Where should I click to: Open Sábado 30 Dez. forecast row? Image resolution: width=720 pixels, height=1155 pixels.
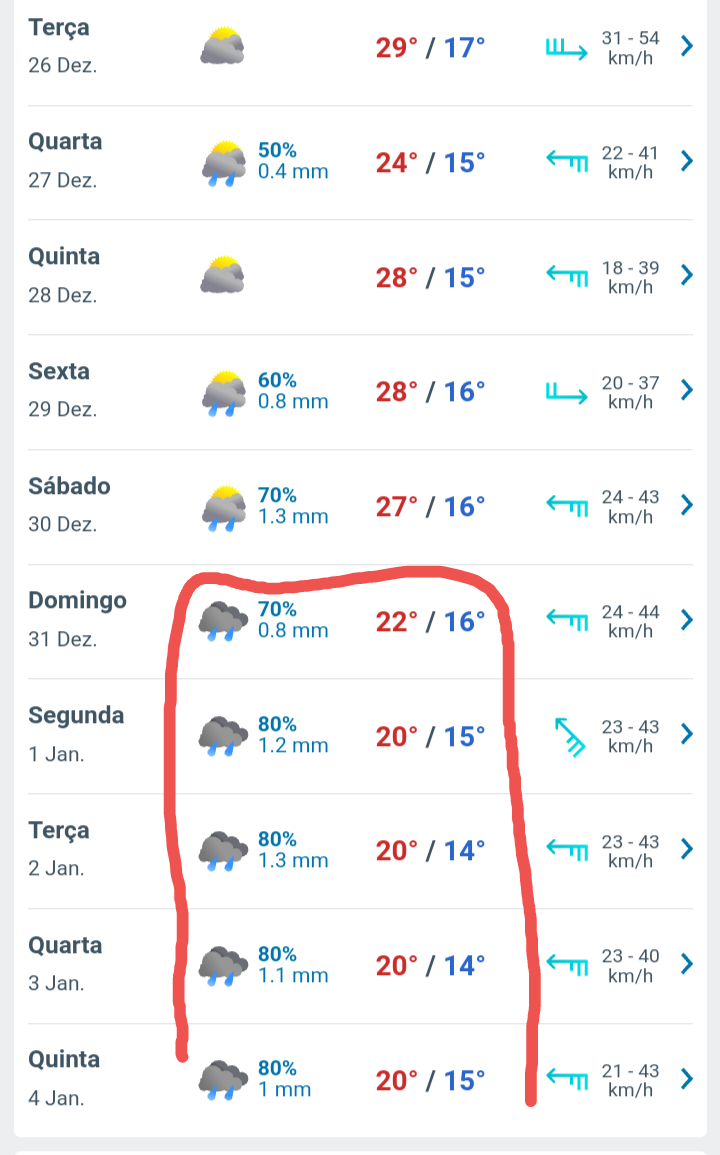coord(686,505)
